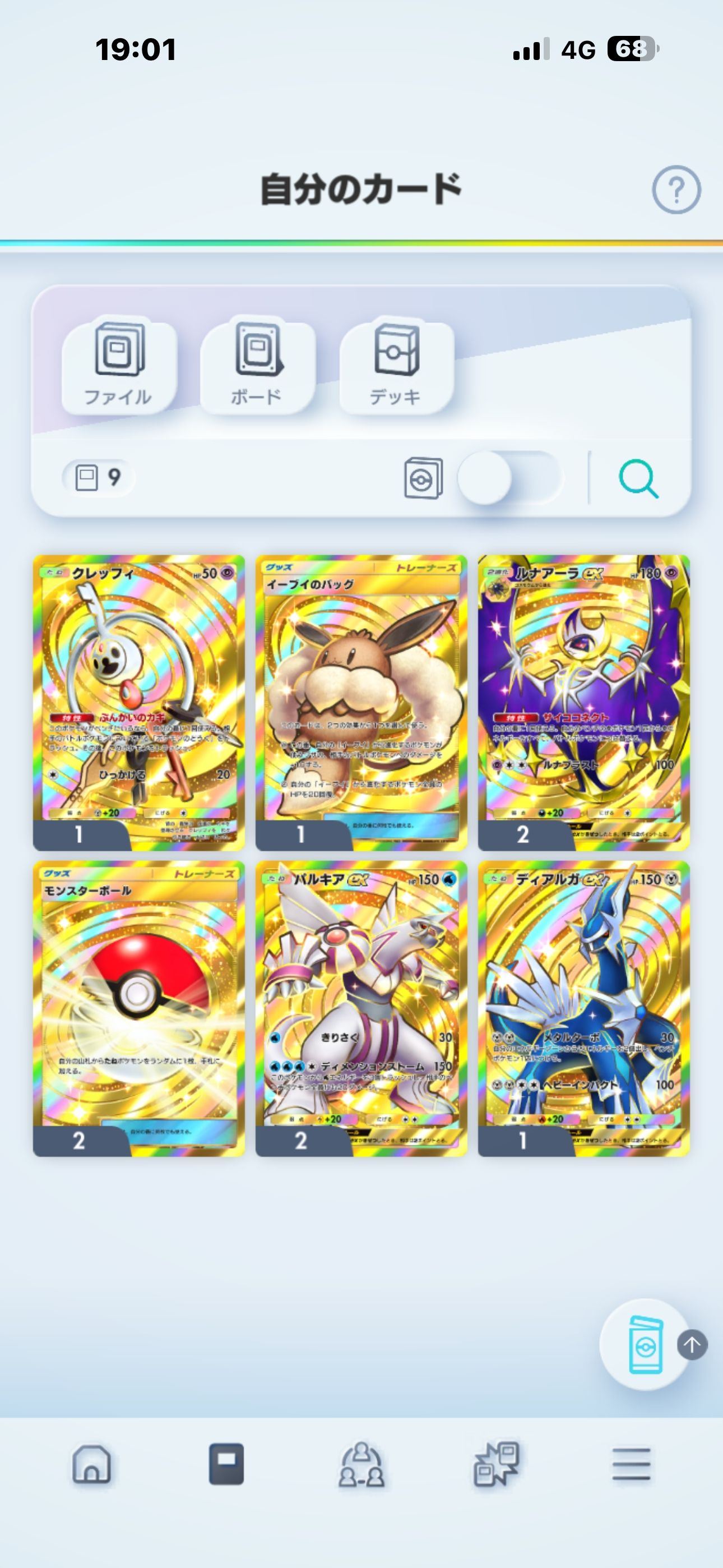
Task: Tap the search magnifier icon
Action: point(638,479)
